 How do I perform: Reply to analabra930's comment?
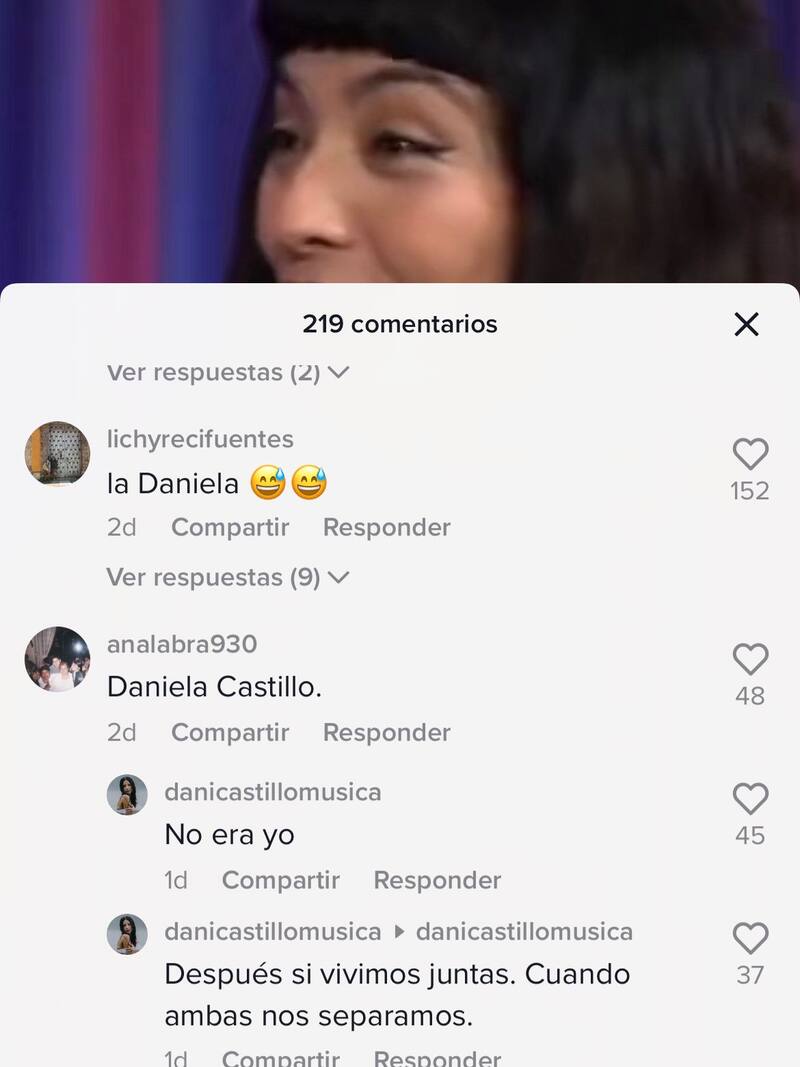386,732
